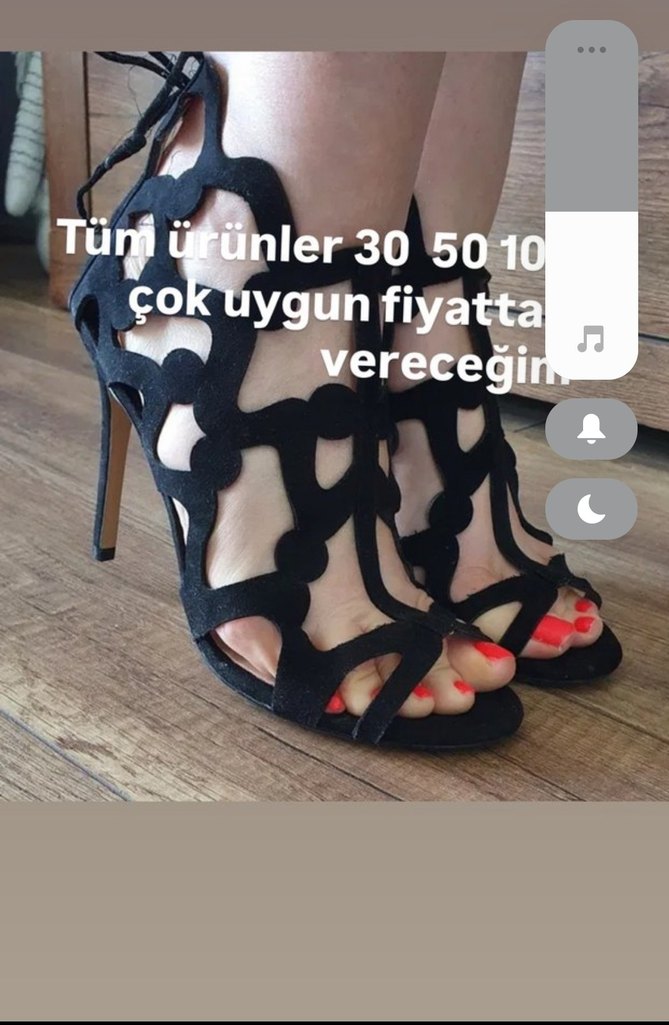Toggle the ringer bell mode
669x1025 pixels.
click(591, 429)
